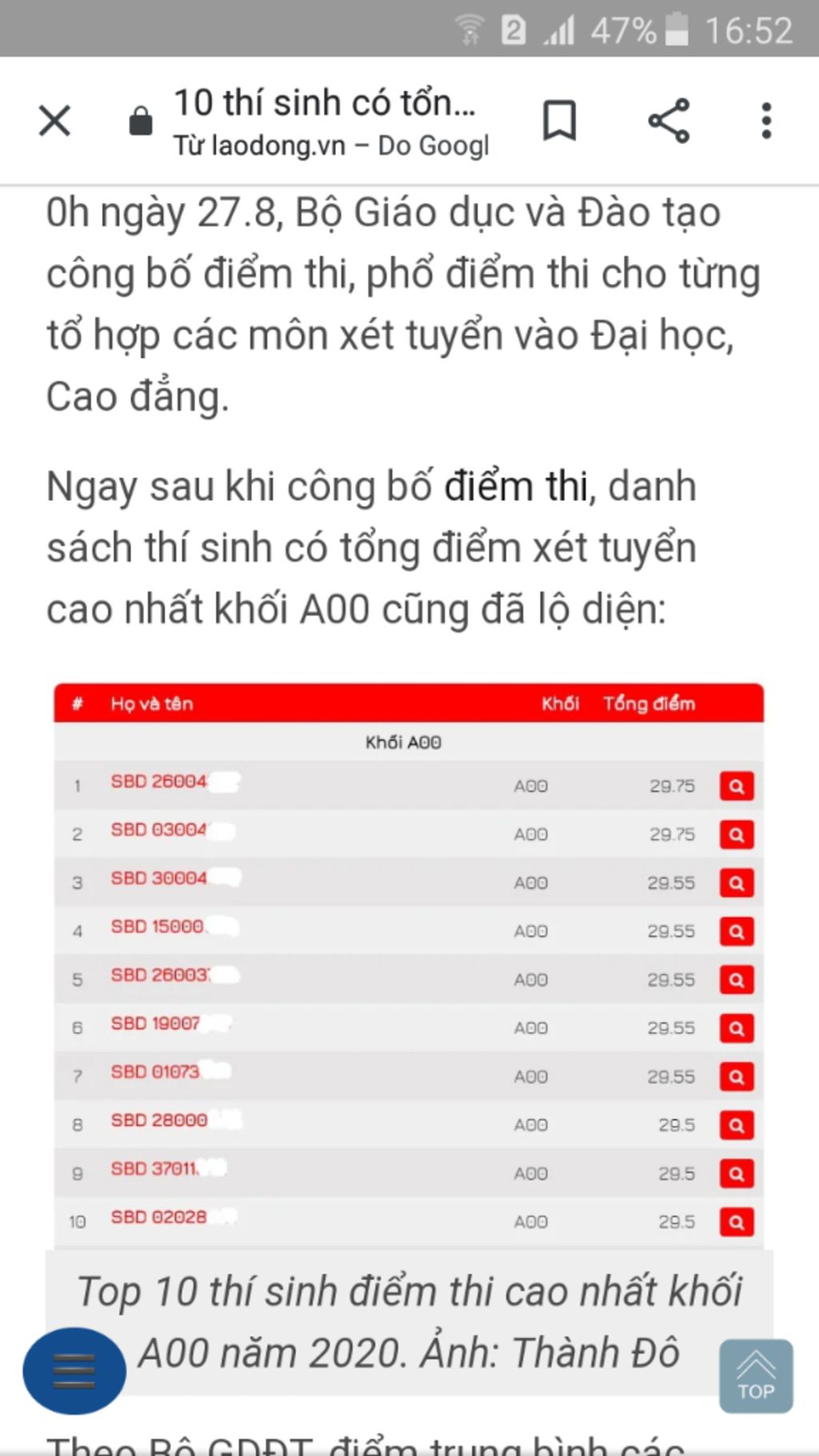Bookmark this laodong.vn article
The width and height of the screenshot is (819, 1456).
559,122
